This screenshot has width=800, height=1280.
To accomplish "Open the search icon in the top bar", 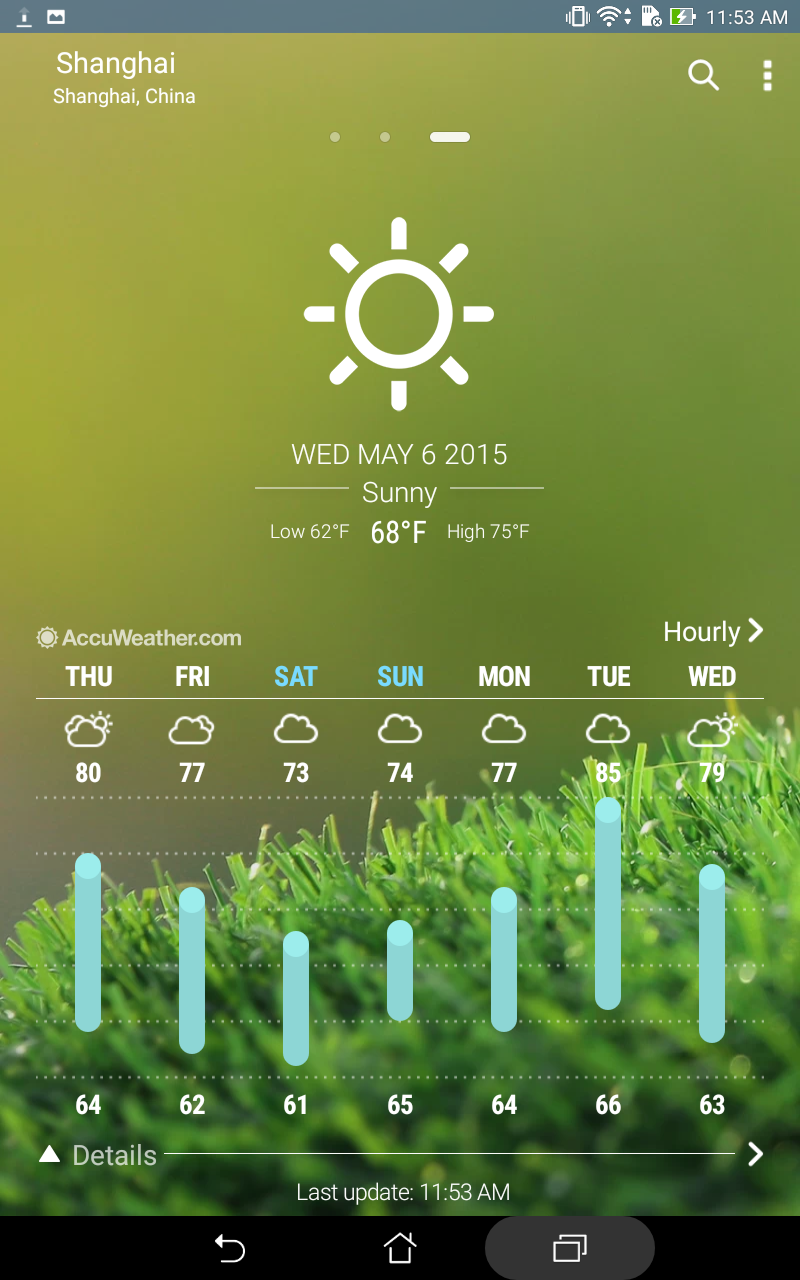I will [703, 76].
